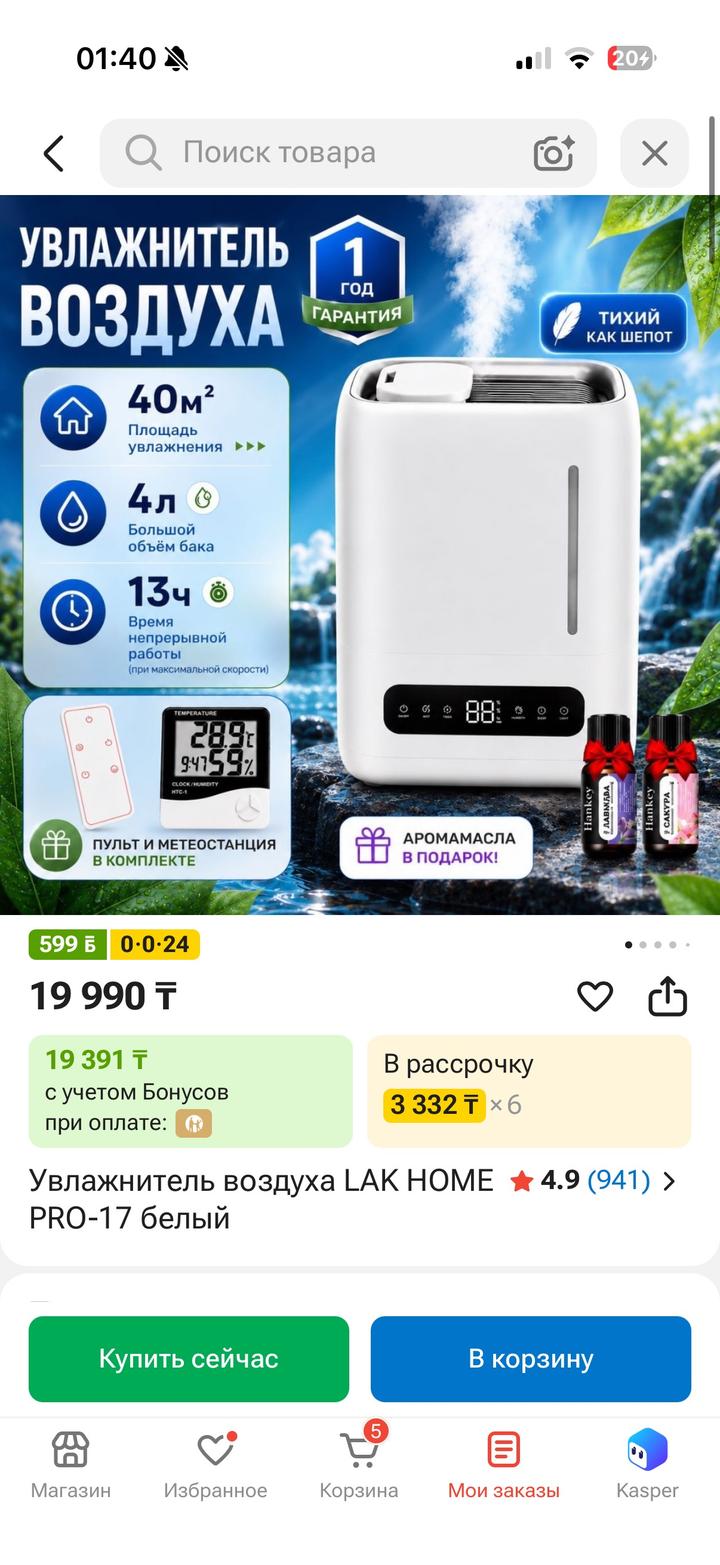Switch to the Магазин tab
Screen dimensions: 720x1565
71,1466
